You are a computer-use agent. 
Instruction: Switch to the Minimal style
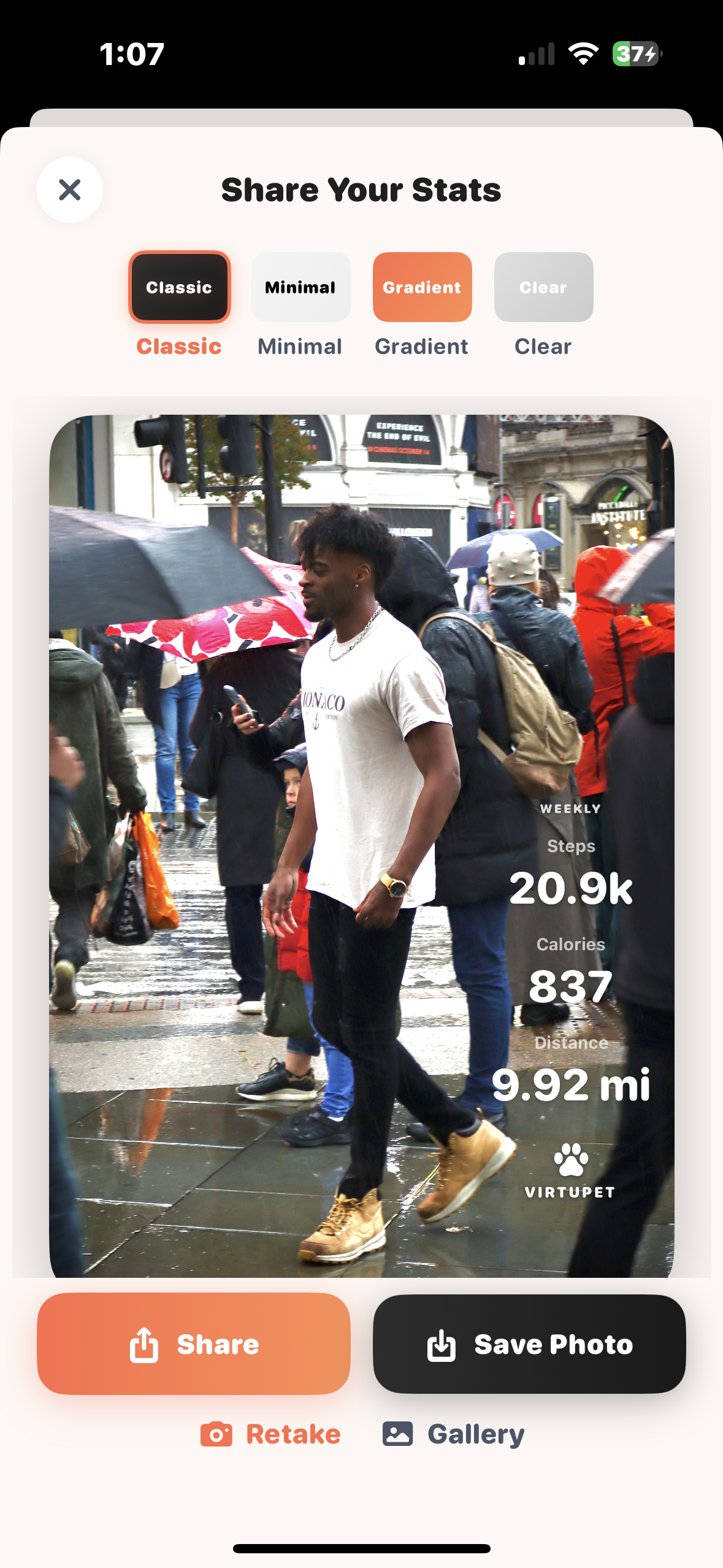pos(300,287)
